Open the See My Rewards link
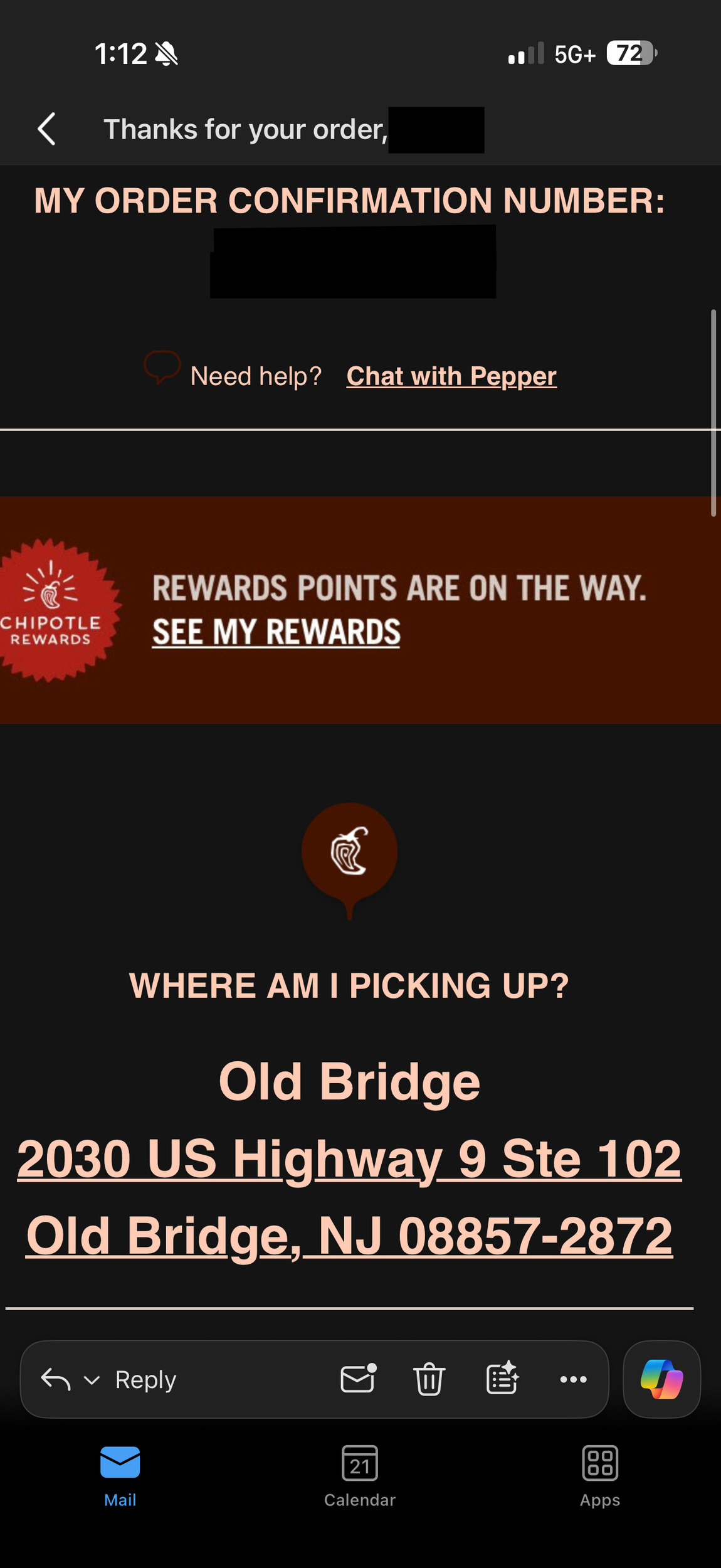Screen dimensions: 721x1568 276,632
